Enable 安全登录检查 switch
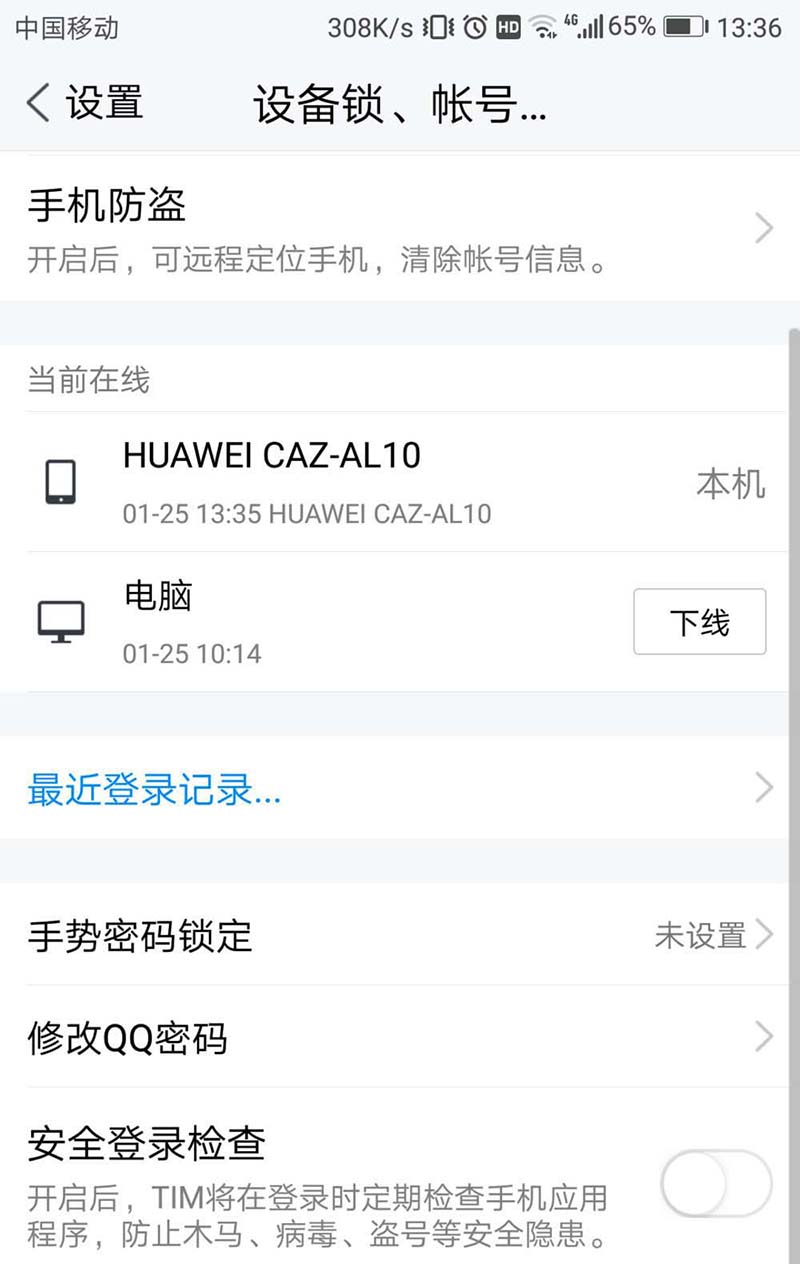Viewport: 800px width, 1264px height. [x=715, y=1184]
